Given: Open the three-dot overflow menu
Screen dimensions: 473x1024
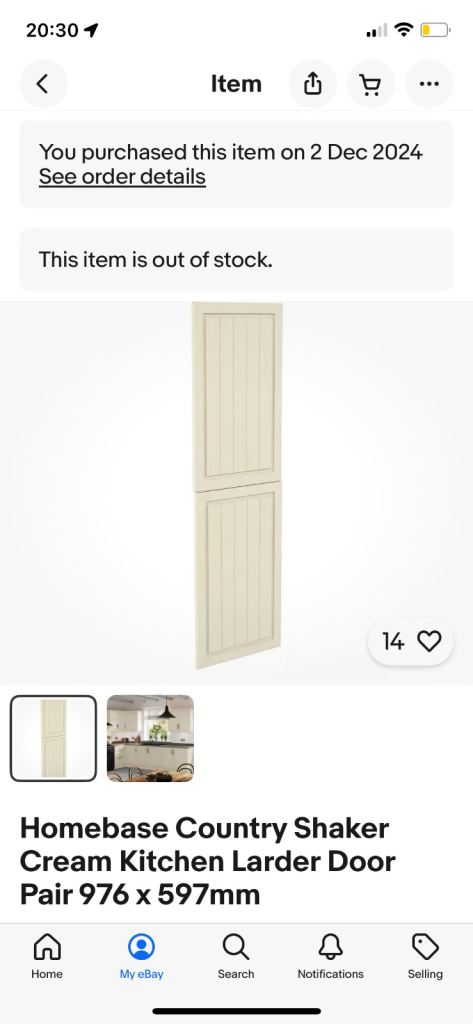Looking at the screenshot, I should [429, 84].
